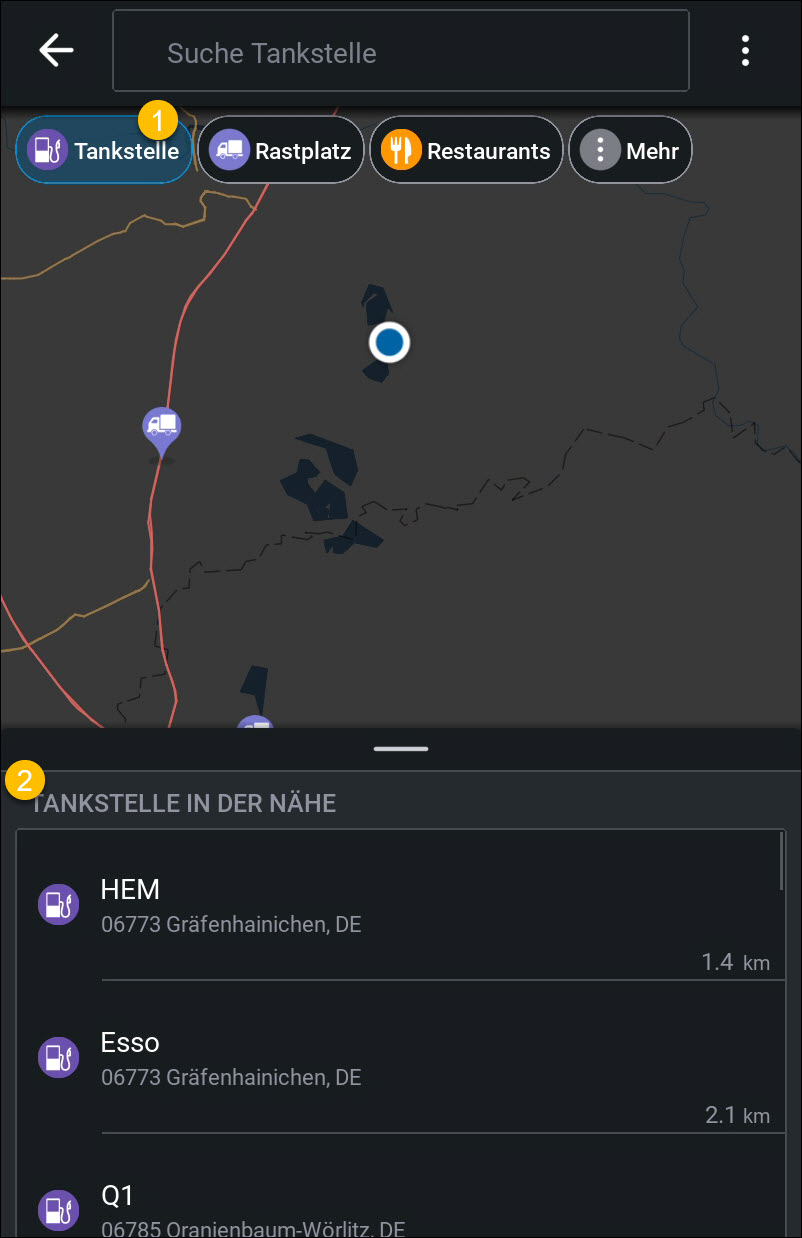This screenshot has width=802, height=1238.
Task: Go back with the arrow icon
Action: [56, 51]
